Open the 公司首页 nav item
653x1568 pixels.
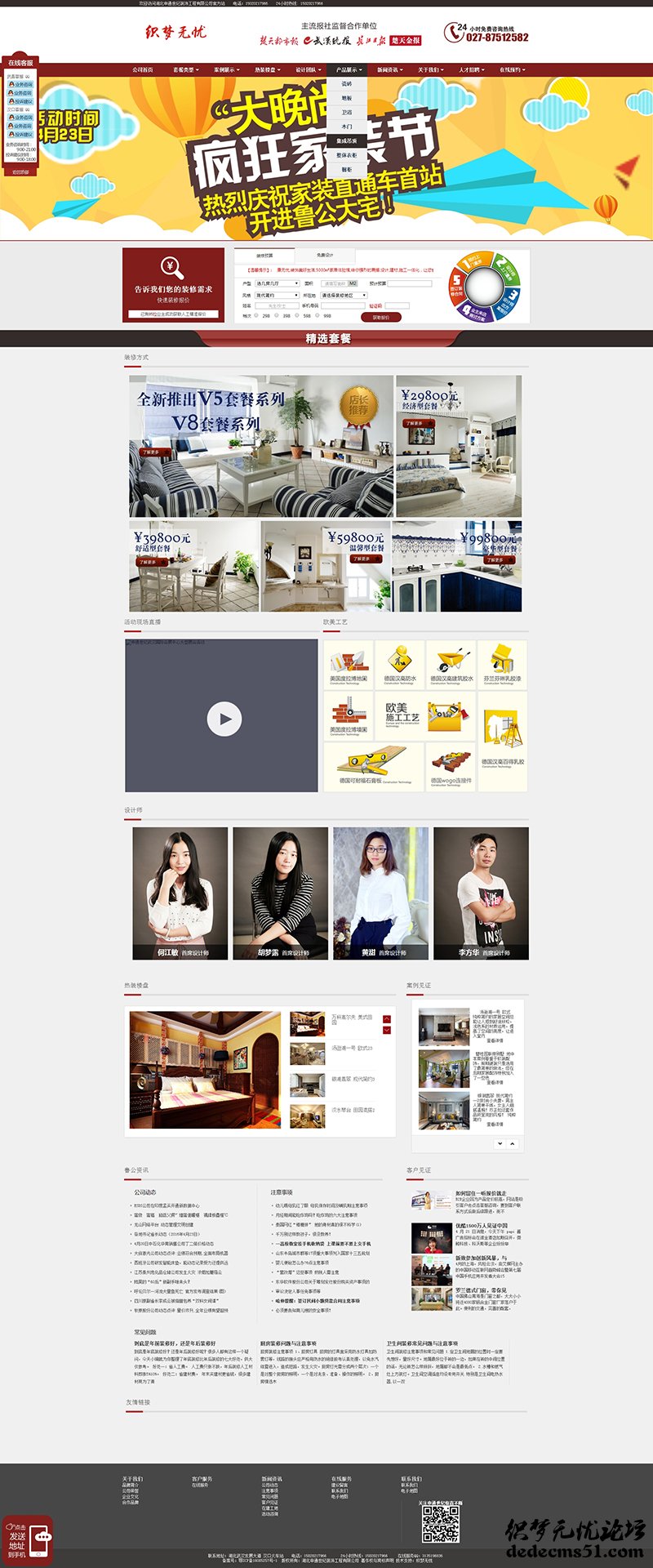[143, 70]
